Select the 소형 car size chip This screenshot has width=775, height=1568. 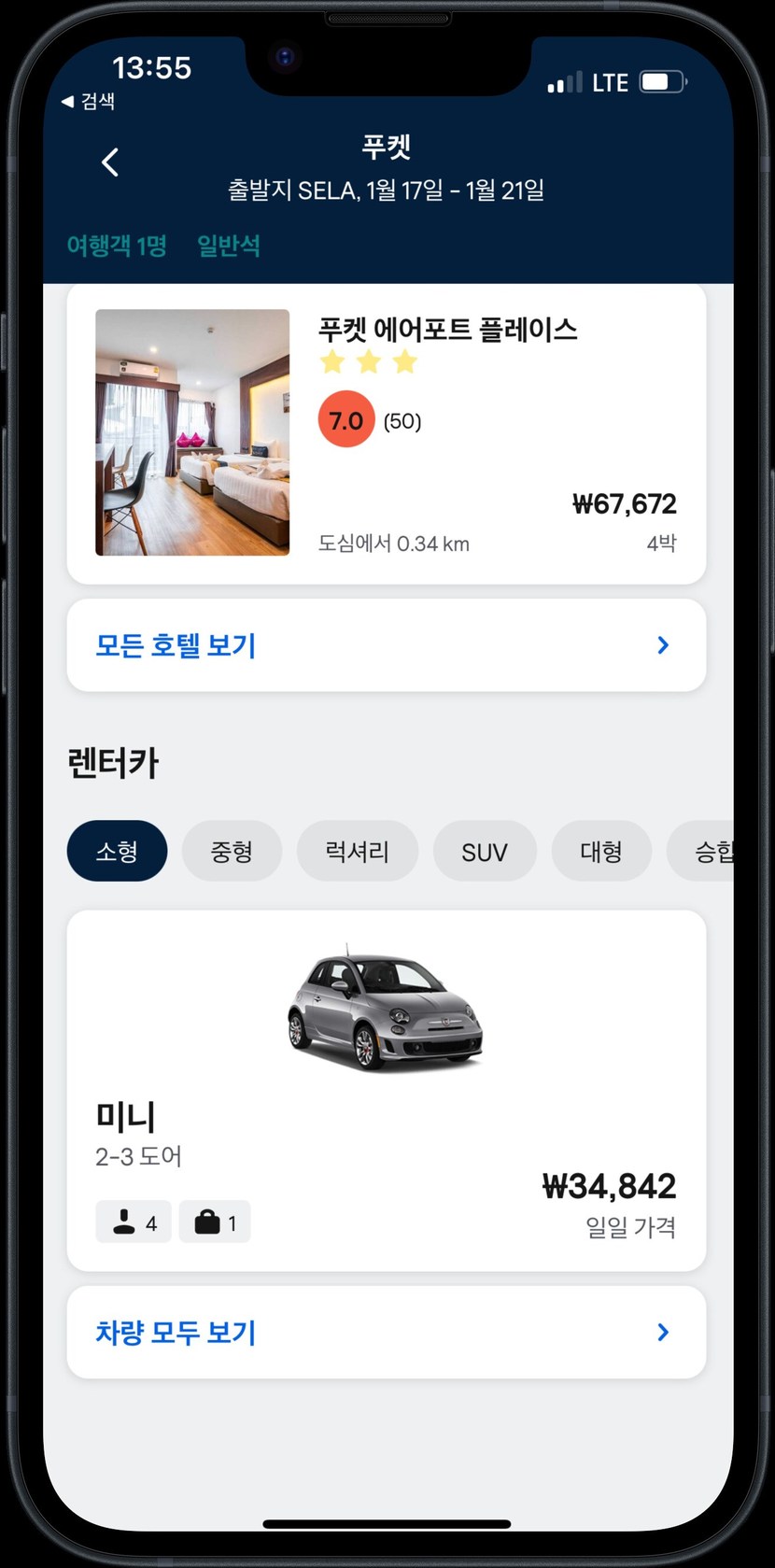tap(117, 851)
